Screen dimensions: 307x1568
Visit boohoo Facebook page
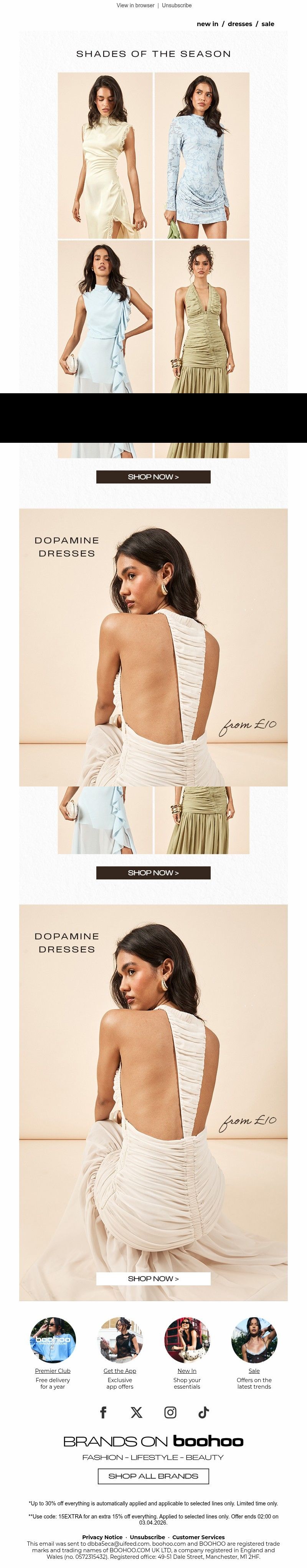pyautogui.click(x=103, y=1412)
